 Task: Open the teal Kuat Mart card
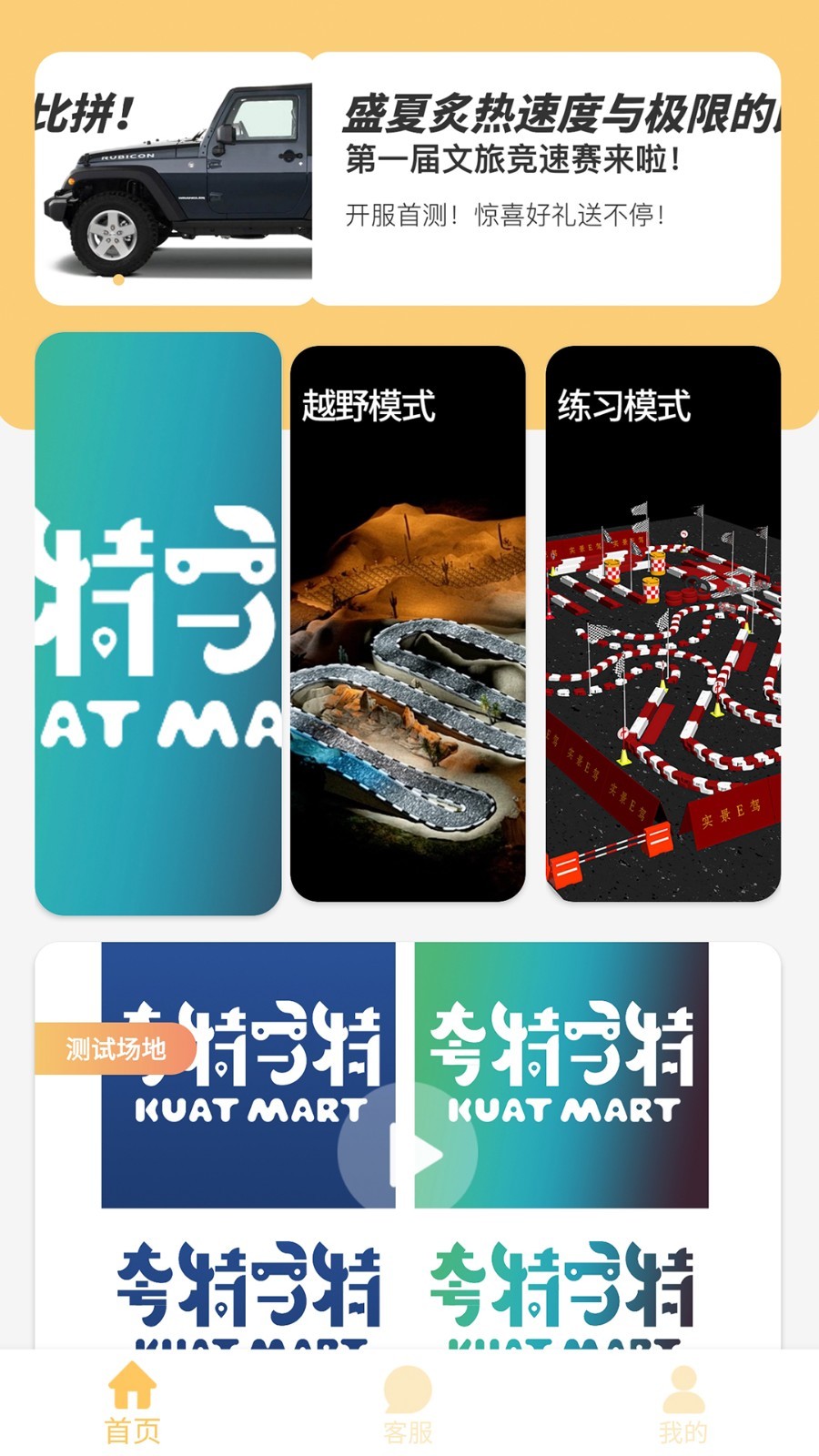[158, 623]
